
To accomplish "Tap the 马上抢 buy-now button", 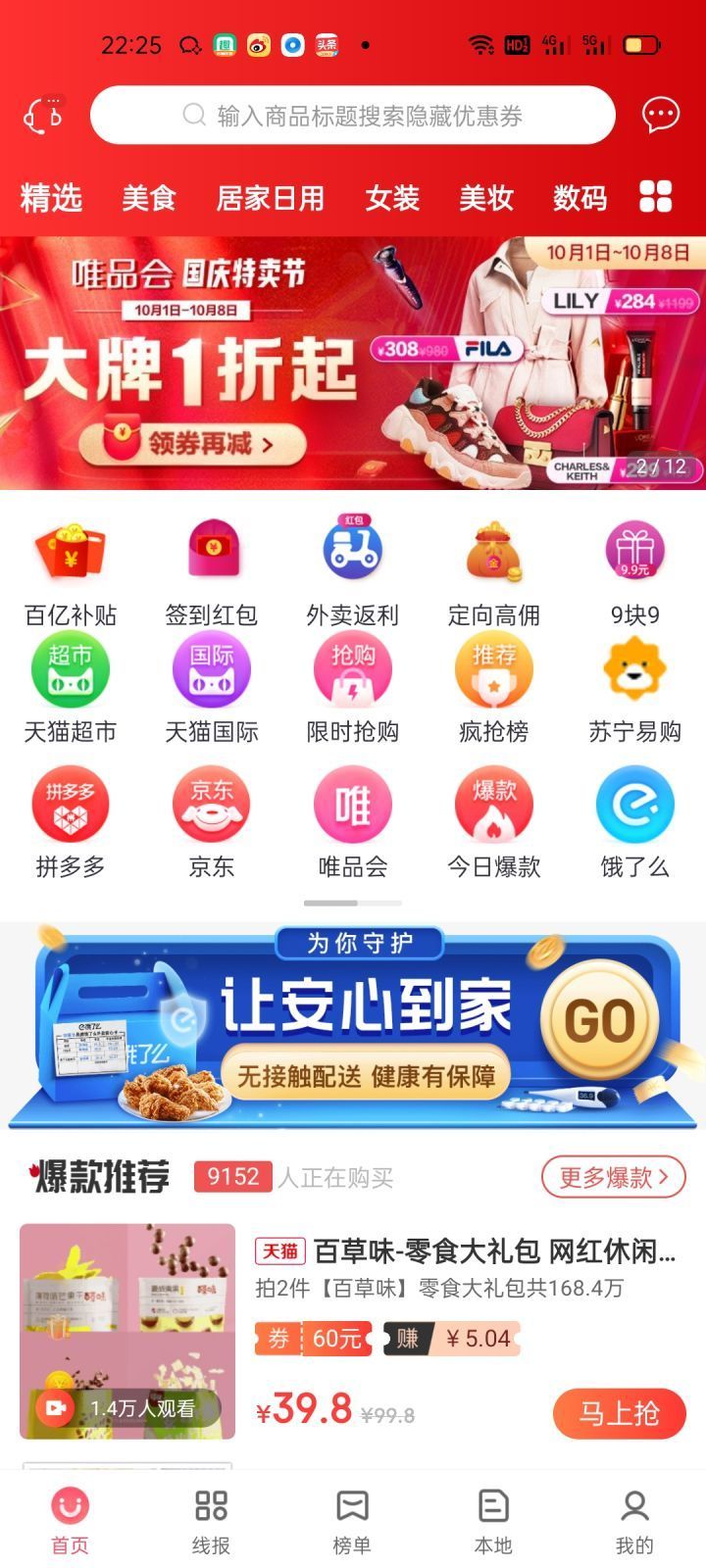I will click(619, 1414).
